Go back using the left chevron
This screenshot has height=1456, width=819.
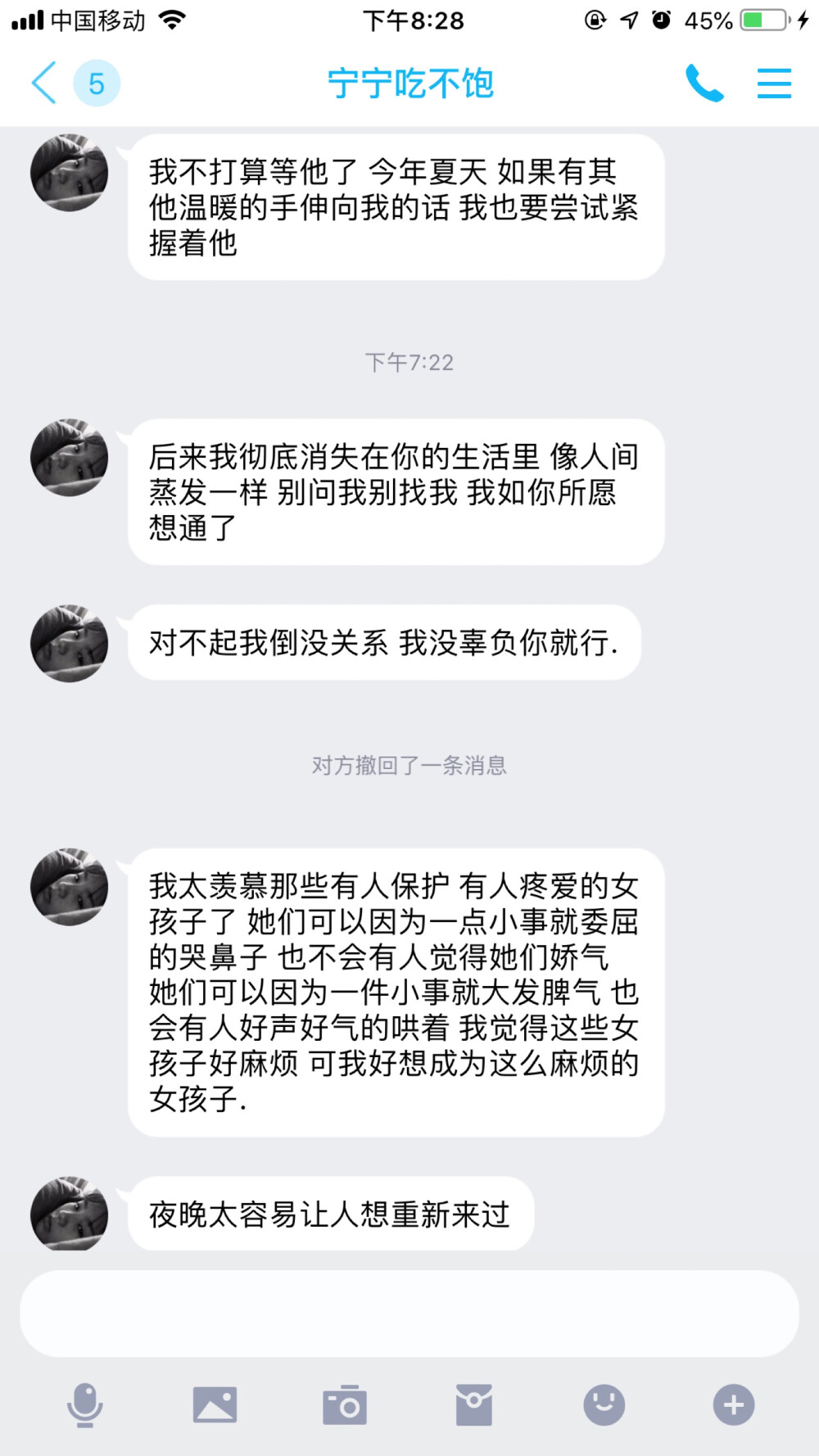(x=43, y=82)
